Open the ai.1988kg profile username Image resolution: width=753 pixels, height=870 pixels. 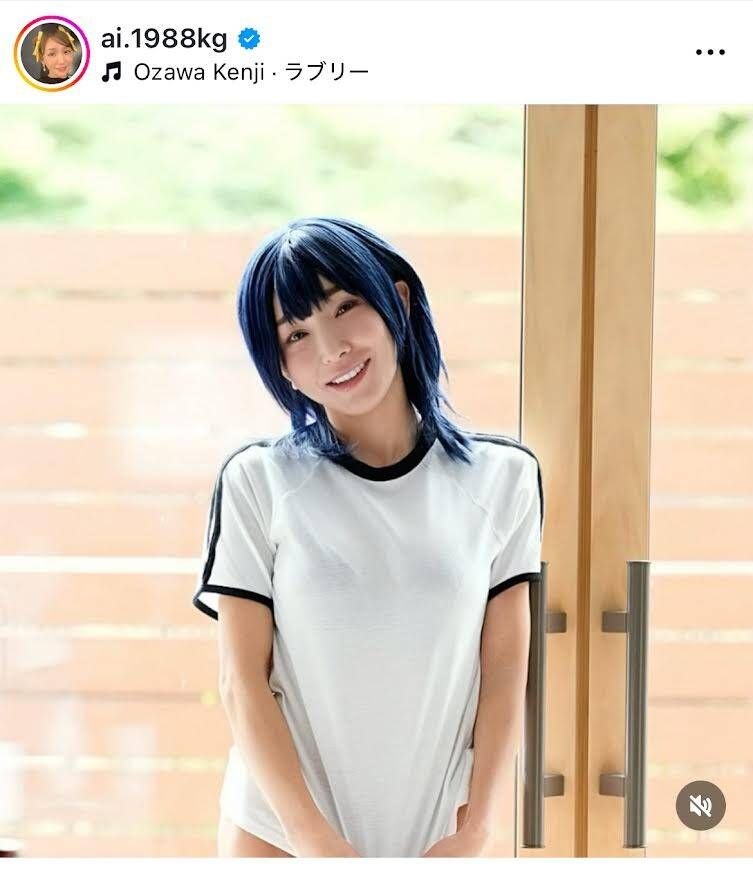163,39
